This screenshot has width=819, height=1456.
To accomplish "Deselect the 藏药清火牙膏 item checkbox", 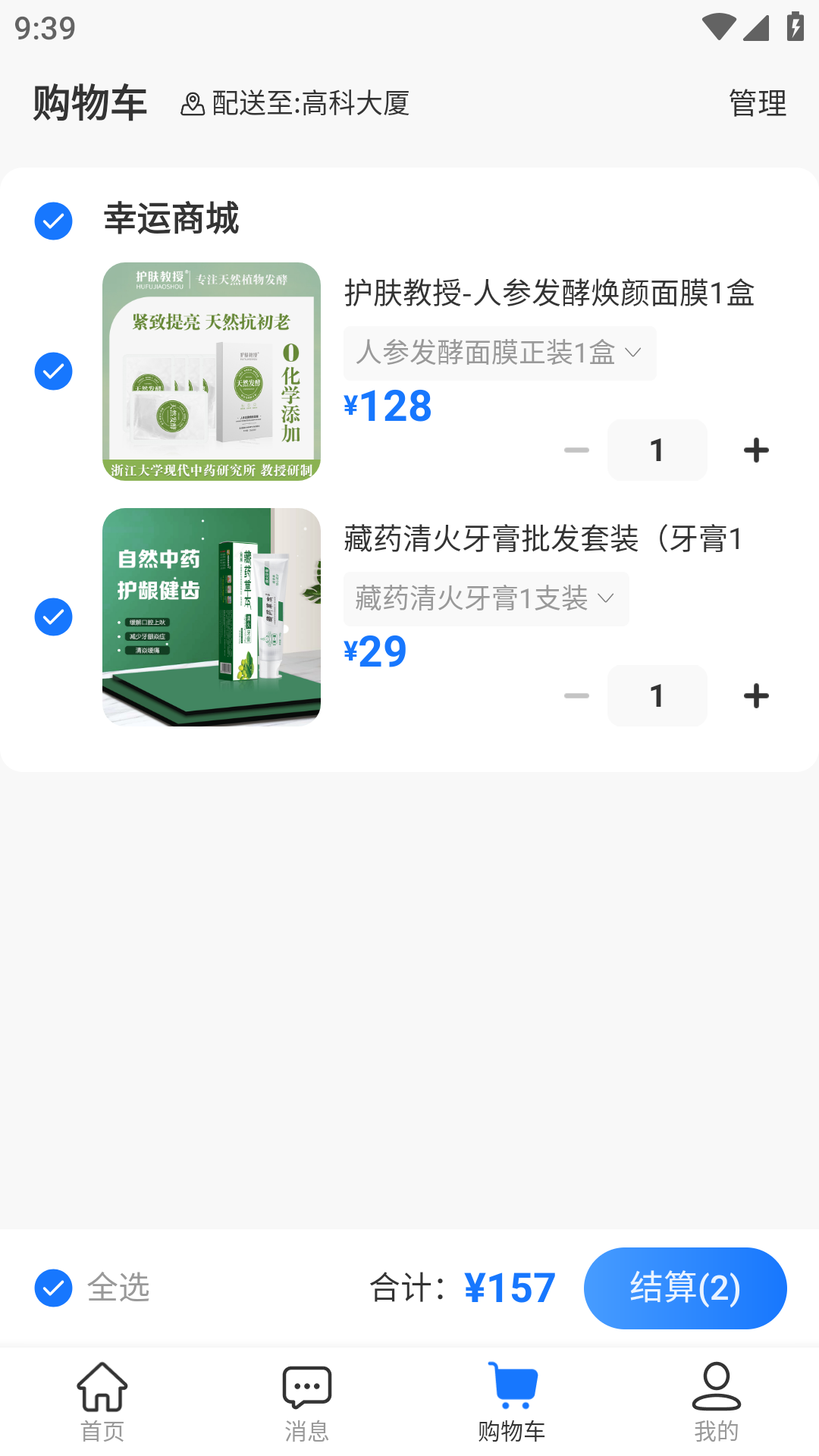I will point(53,617).
